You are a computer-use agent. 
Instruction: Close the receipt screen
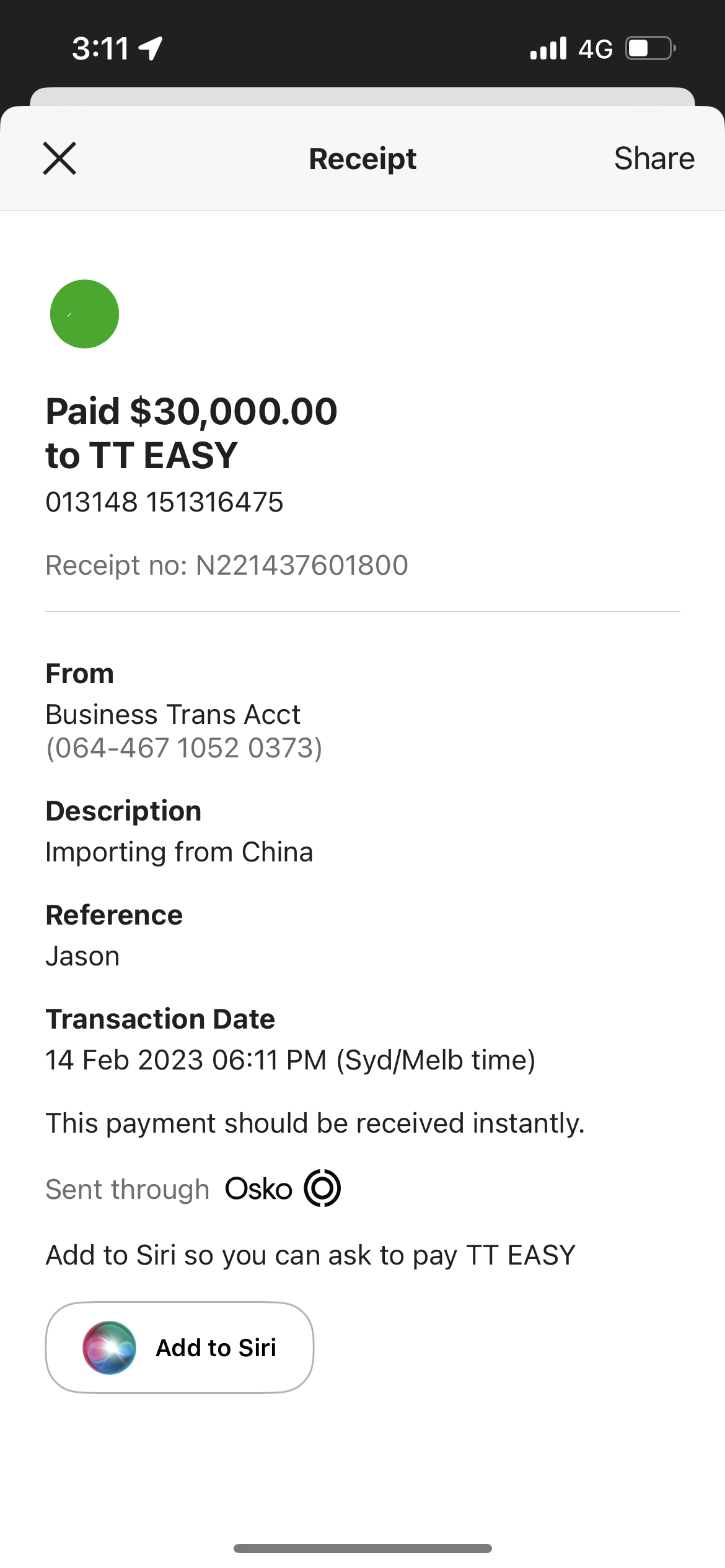(x=59, y=159)
